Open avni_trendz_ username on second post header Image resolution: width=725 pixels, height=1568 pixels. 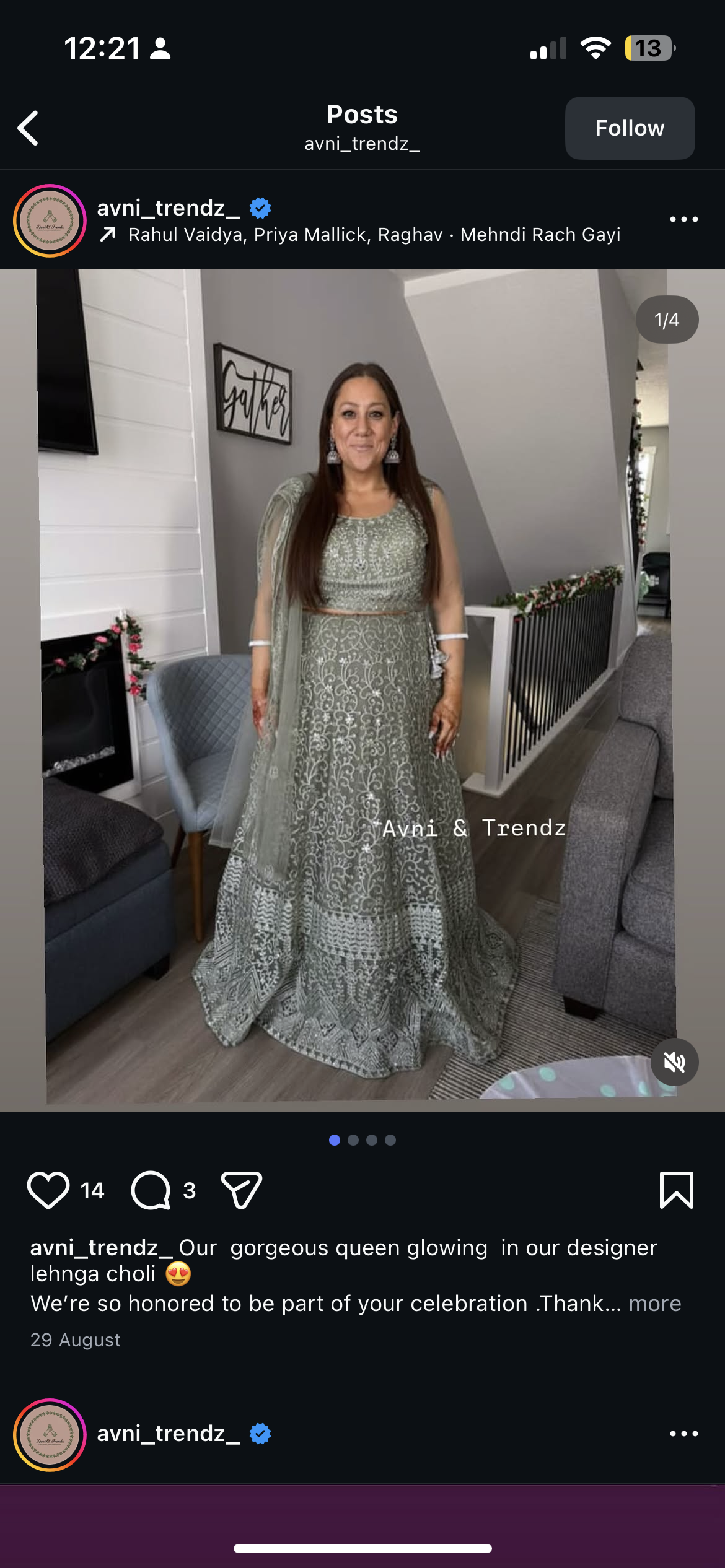pos(168,1434)
